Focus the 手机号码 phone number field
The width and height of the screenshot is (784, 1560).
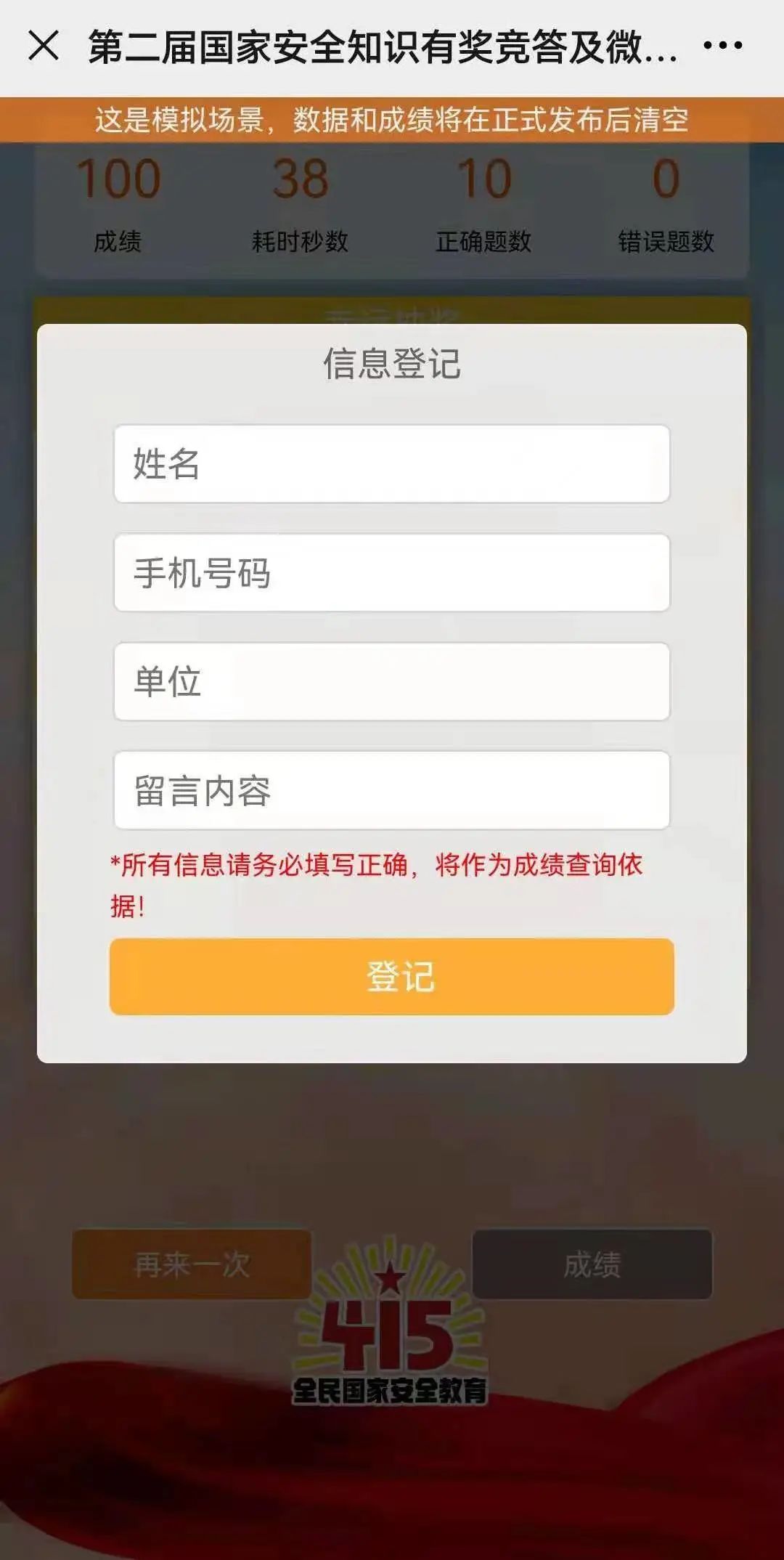coord(392,573)
